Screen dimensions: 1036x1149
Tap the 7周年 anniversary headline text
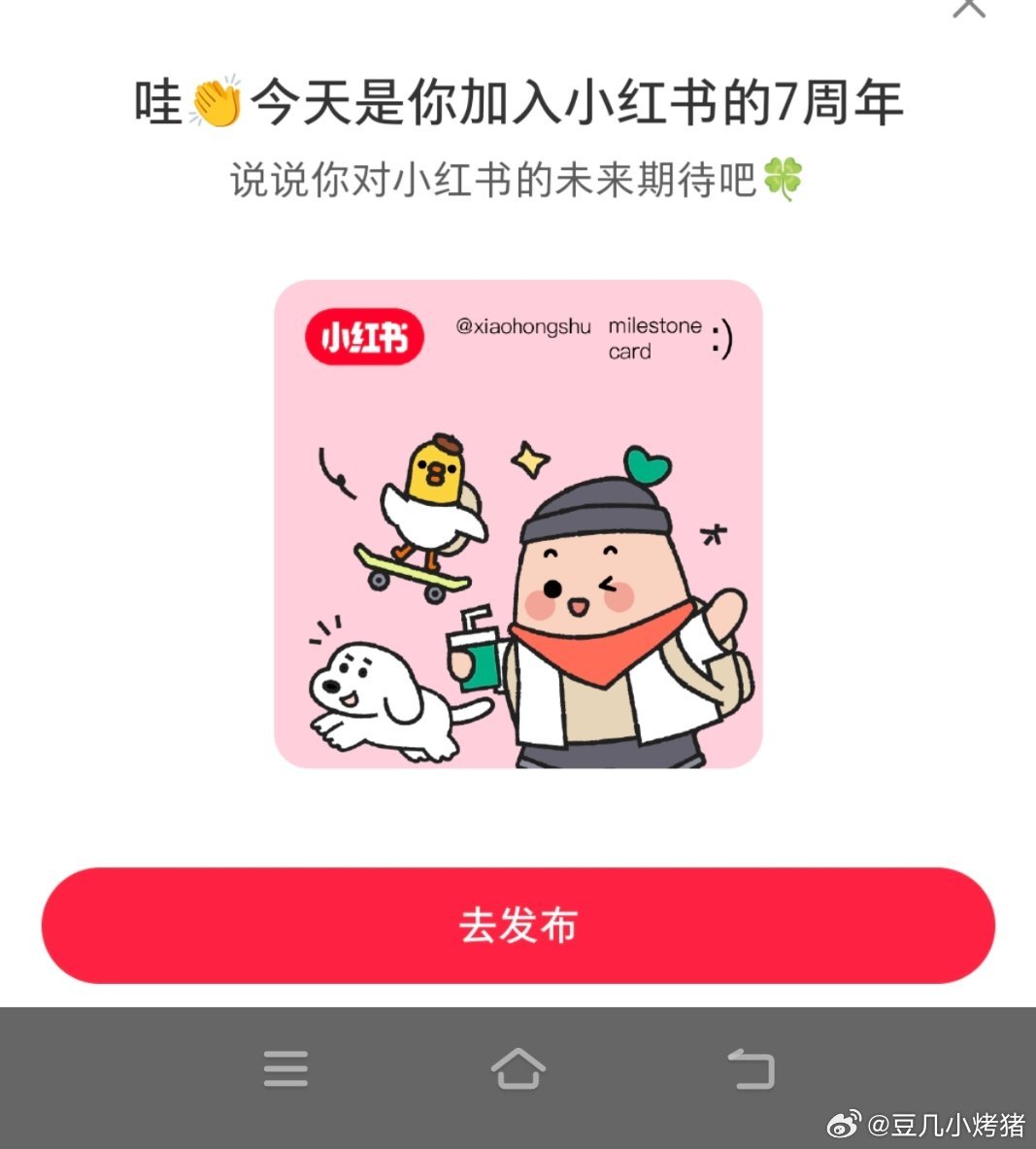(x=519, y=100)
